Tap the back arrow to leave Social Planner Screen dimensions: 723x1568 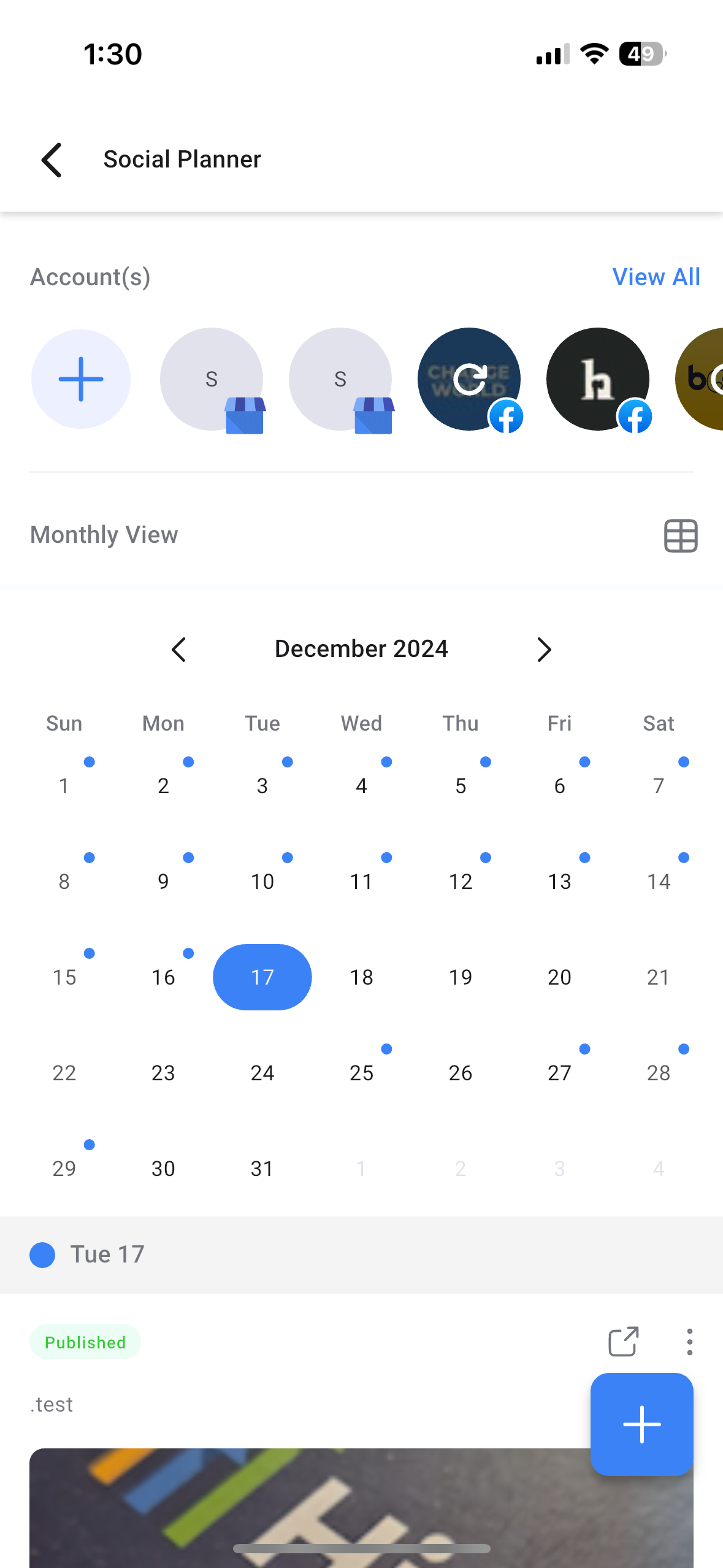click(52, 159)
